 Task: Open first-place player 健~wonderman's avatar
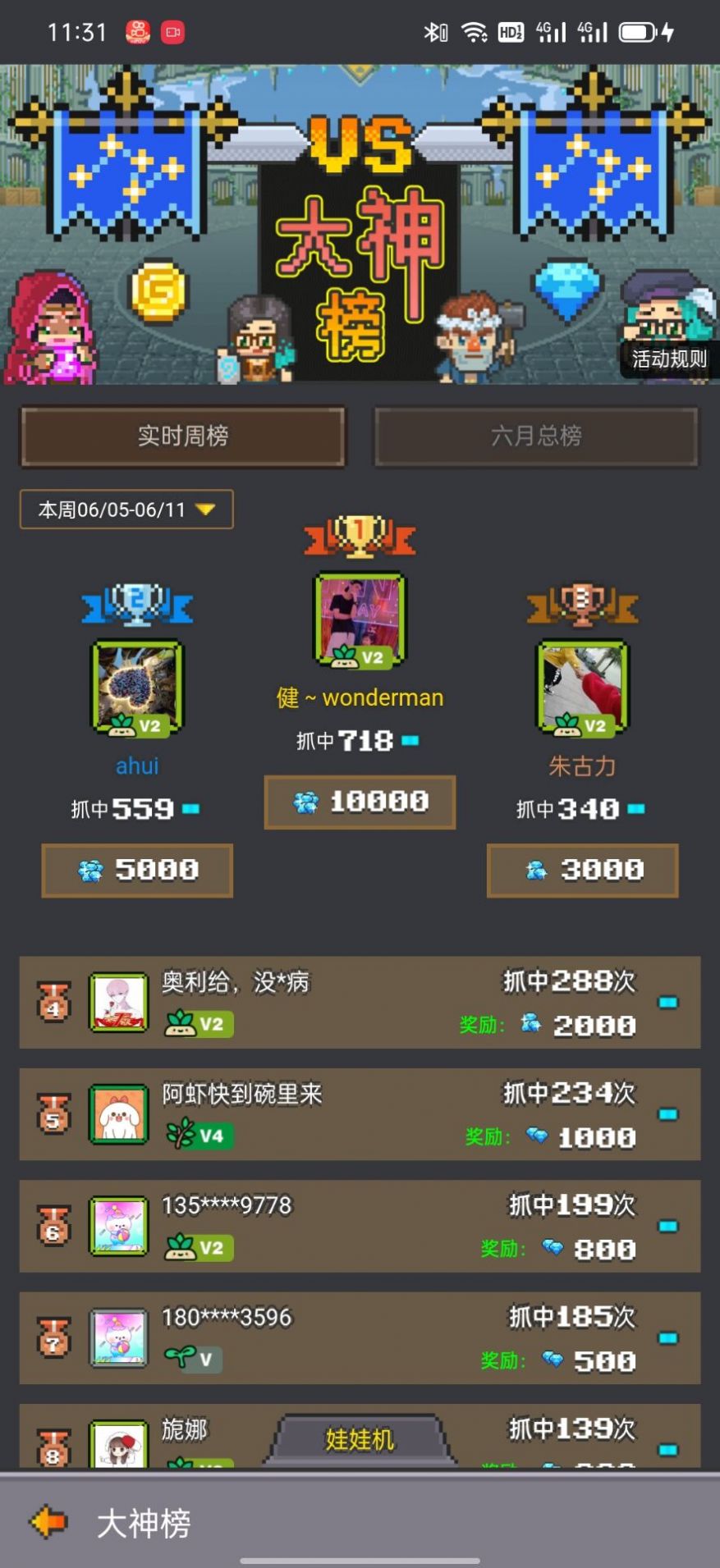(x=360, y=619)
